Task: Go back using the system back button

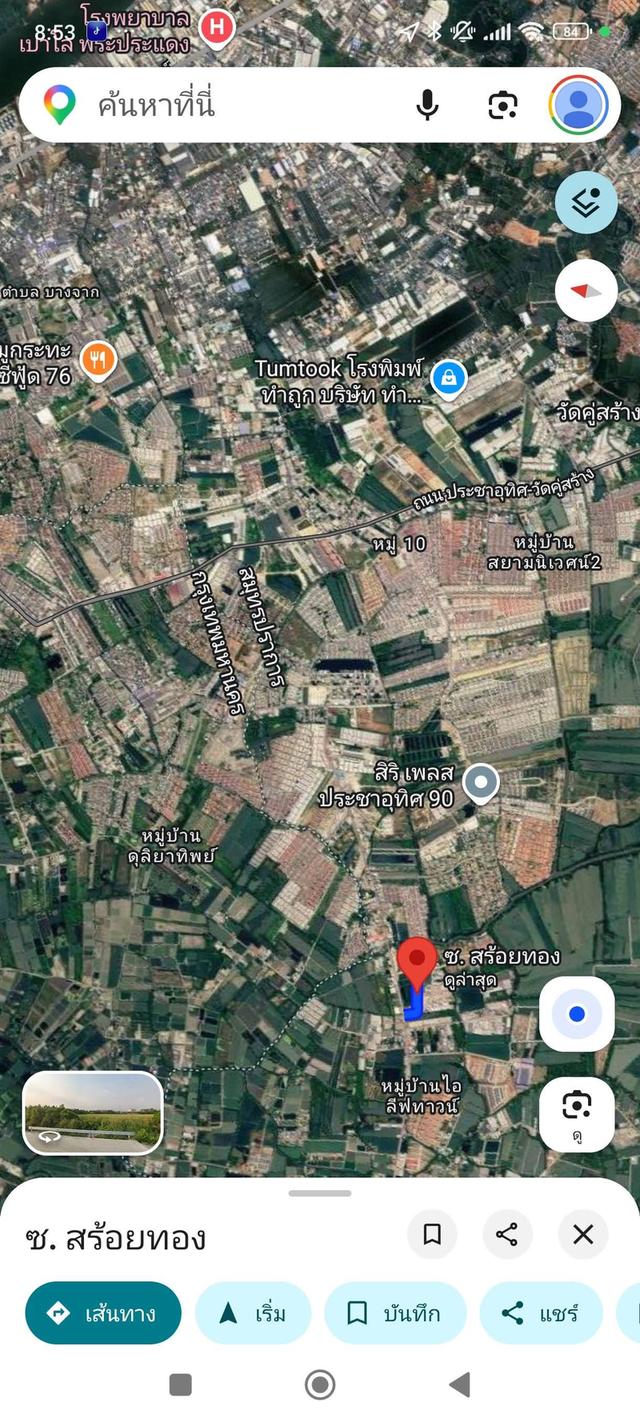Action: pos(459,1384)
